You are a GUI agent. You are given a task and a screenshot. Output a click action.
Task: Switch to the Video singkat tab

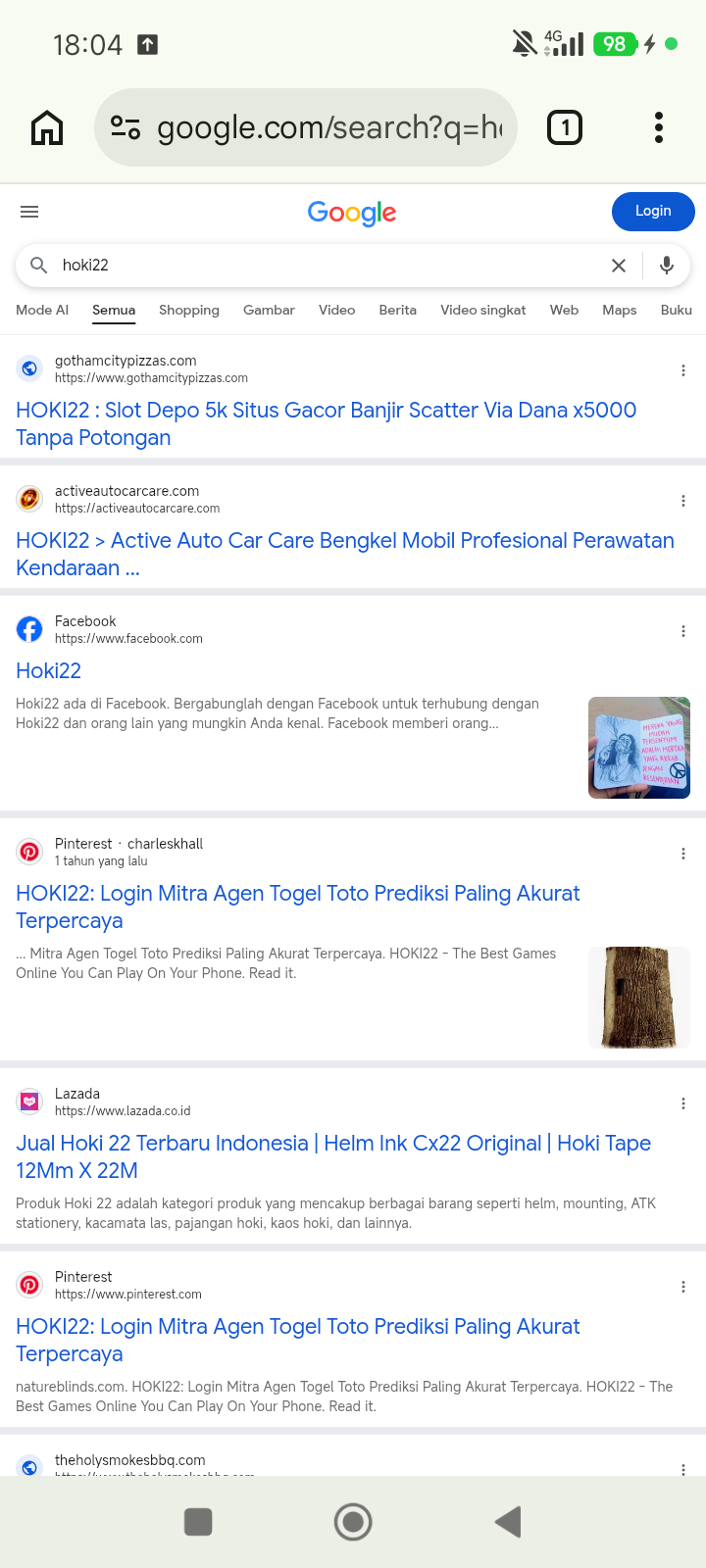(x=483, y=310)
